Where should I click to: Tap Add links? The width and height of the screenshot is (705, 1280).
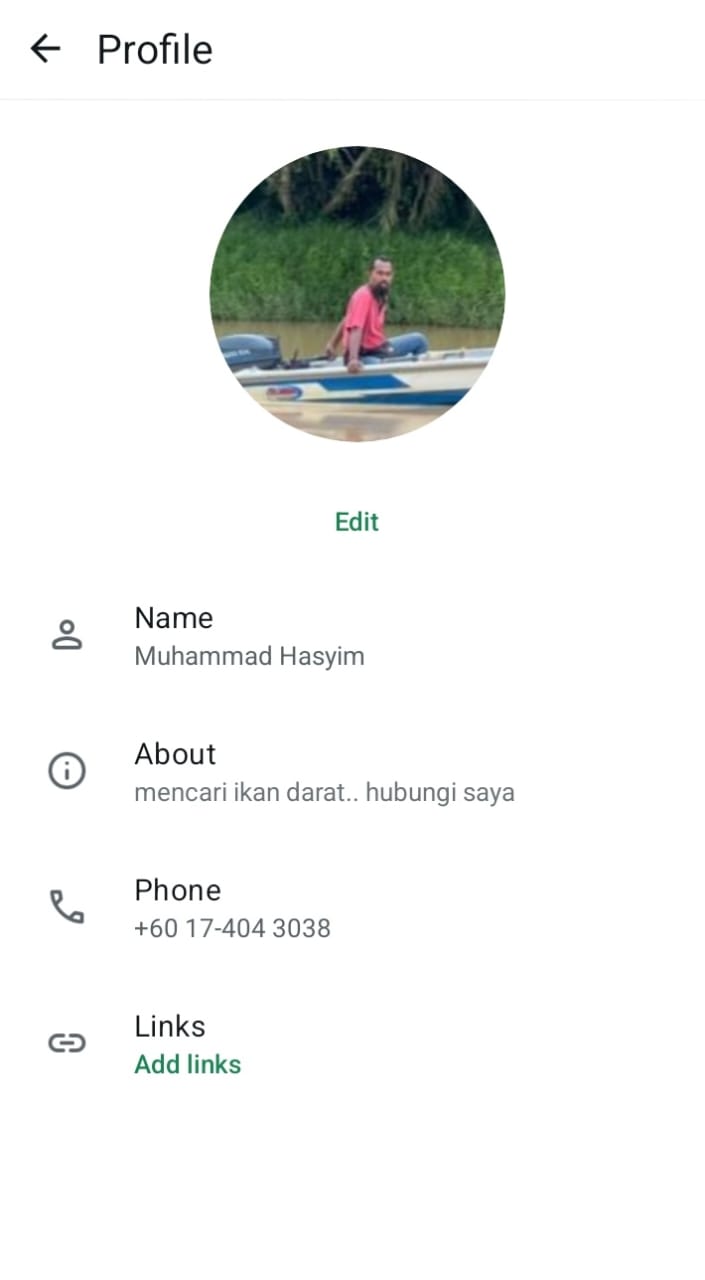point(188,1064)
